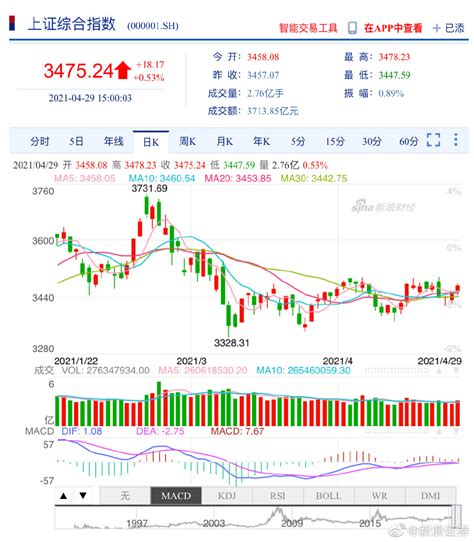The width and height of the screenshot is (474, 542).
Task: Choose the RSI indicator
Action: (x=278, y=496)
